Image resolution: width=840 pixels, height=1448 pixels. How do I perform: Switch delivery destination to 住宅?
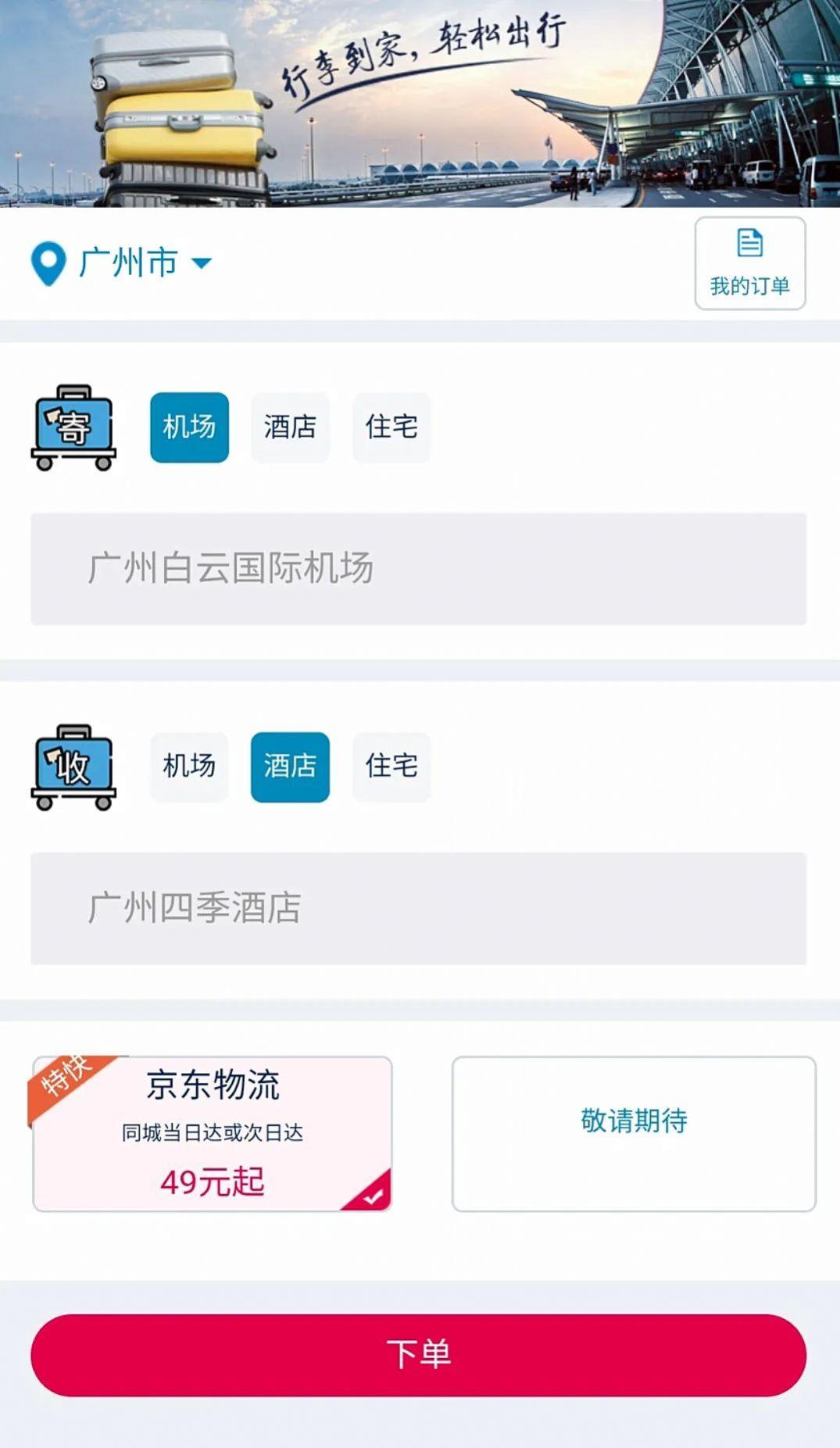point(391,767)
